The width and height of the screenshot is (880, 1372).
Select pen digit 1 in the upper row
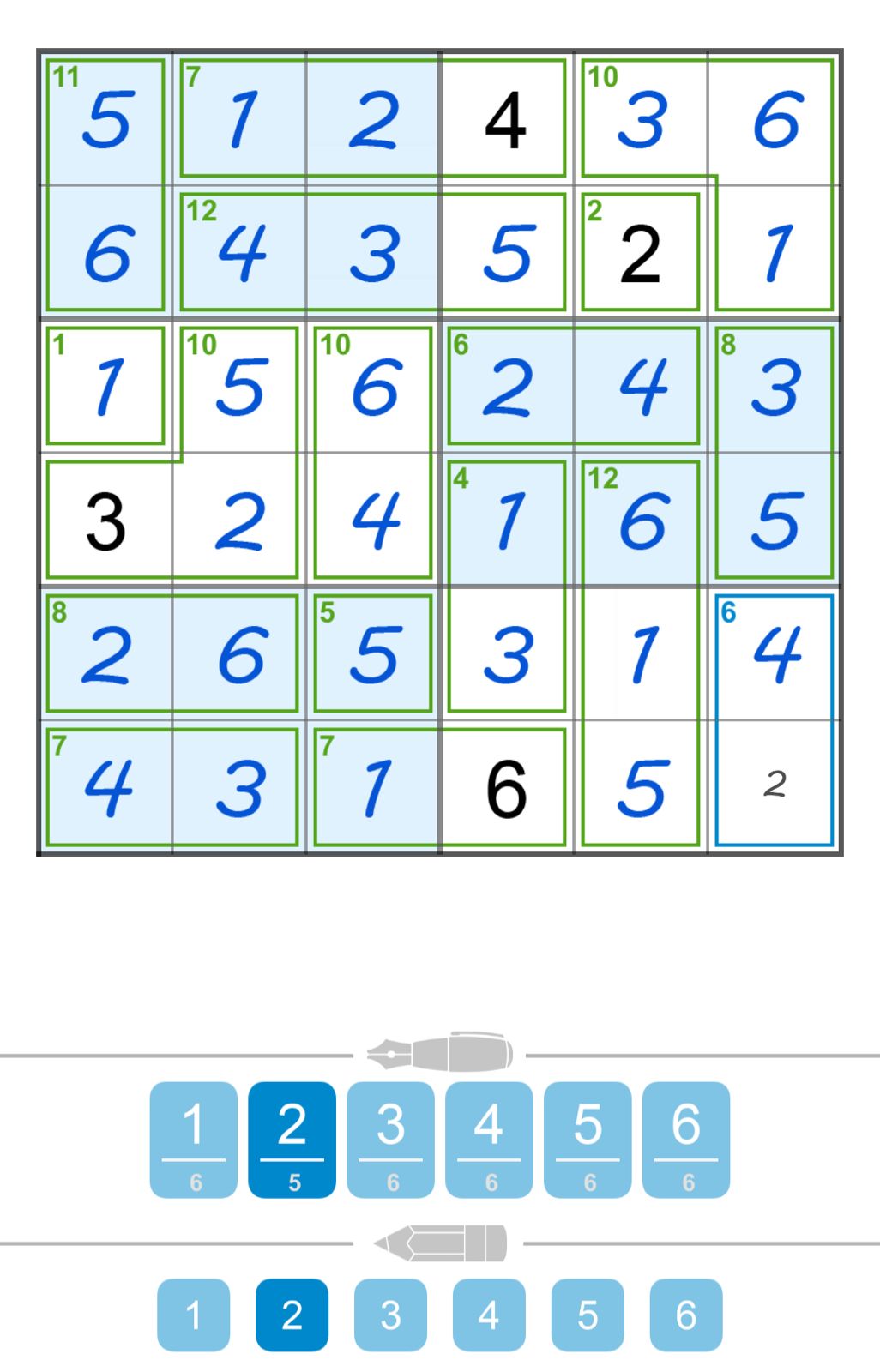coord(193,1139)
